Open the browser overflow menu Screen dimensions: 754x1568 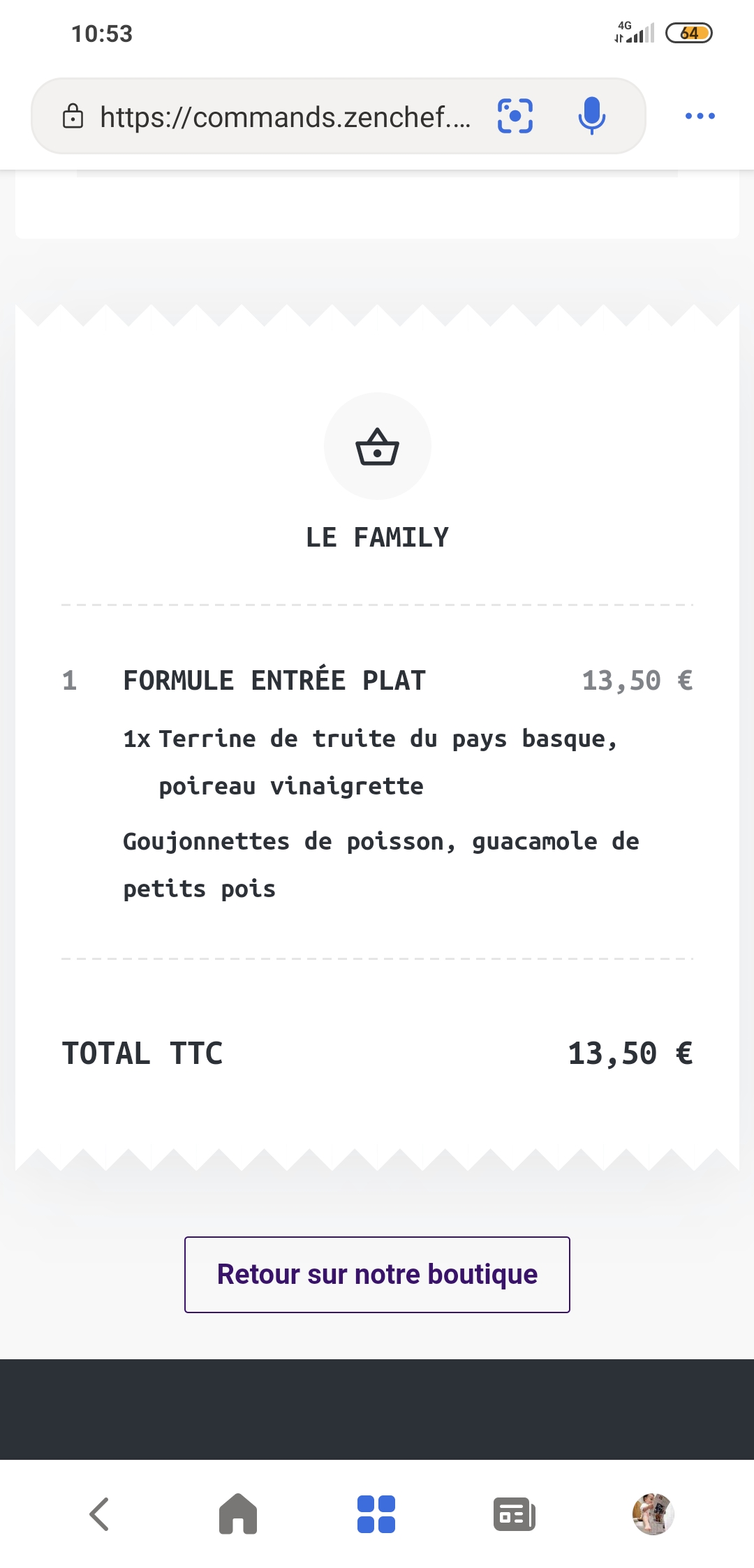click(700, 116)
